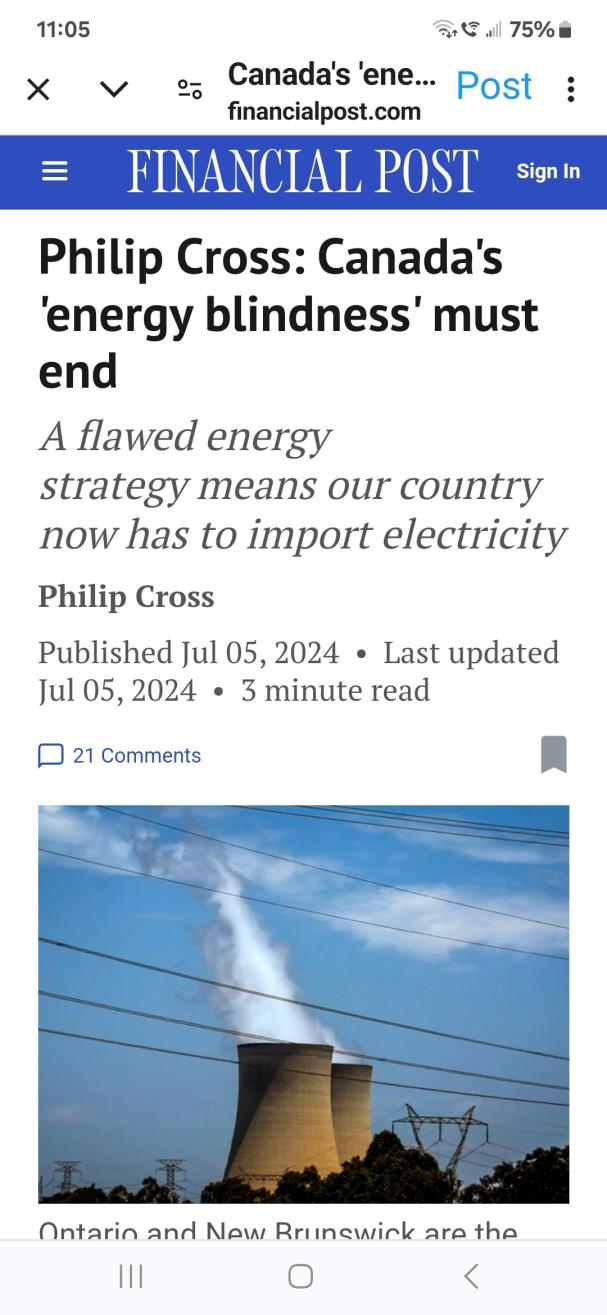The height and width of the screenshot is (1315, 607).
Task: Go back with the system back button
Action: point(471,1276)
